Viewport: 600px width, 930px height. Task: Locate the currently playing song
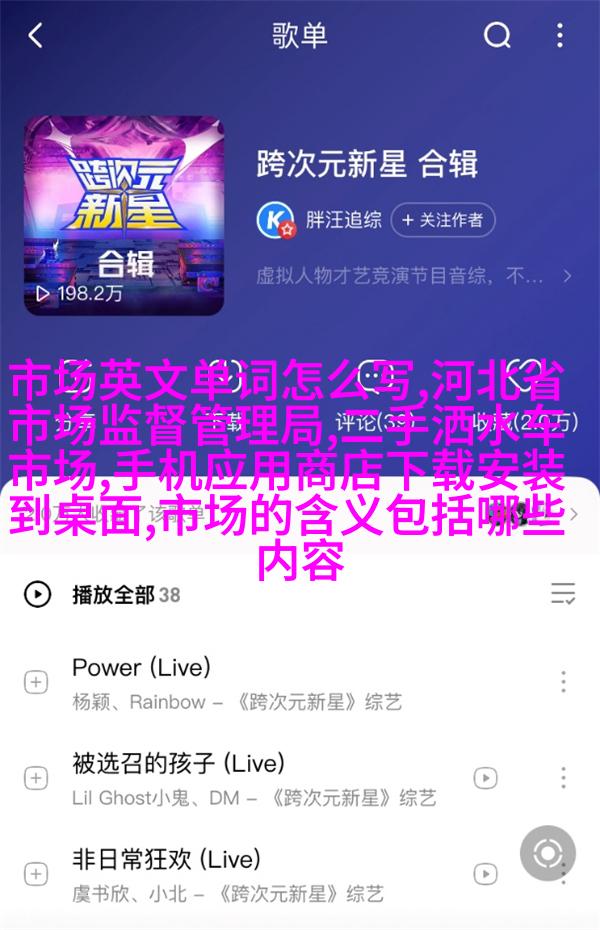548,854
